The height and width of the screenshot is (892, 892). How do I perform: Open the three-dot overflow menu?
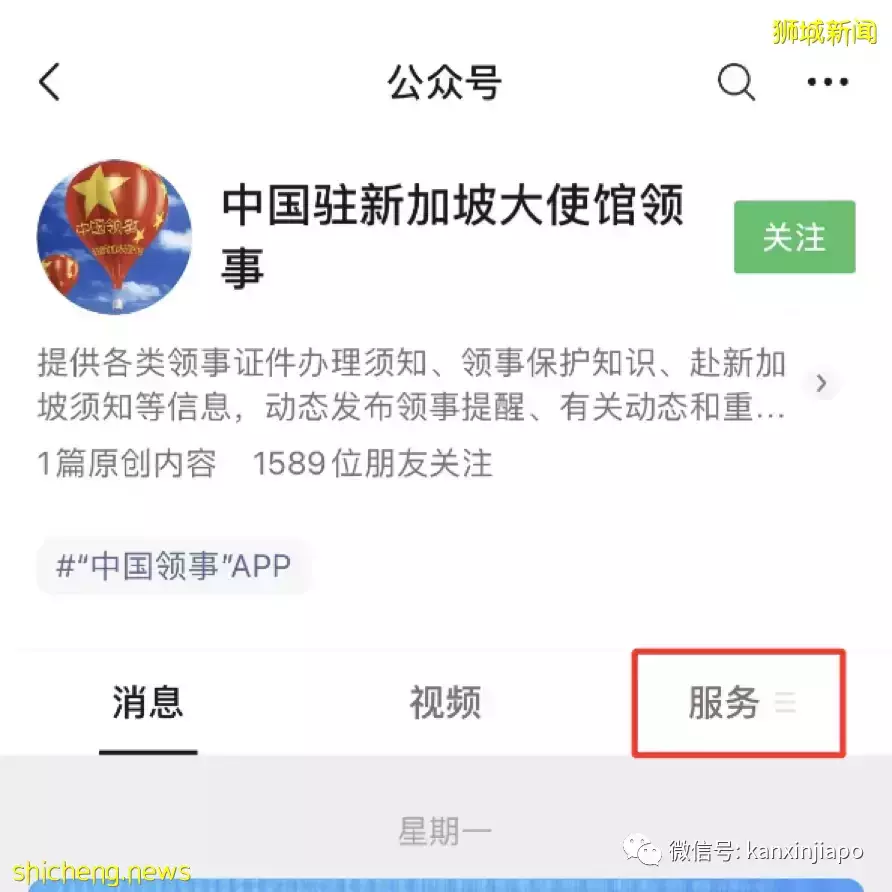pyautogui.click(x=827, y=83)
